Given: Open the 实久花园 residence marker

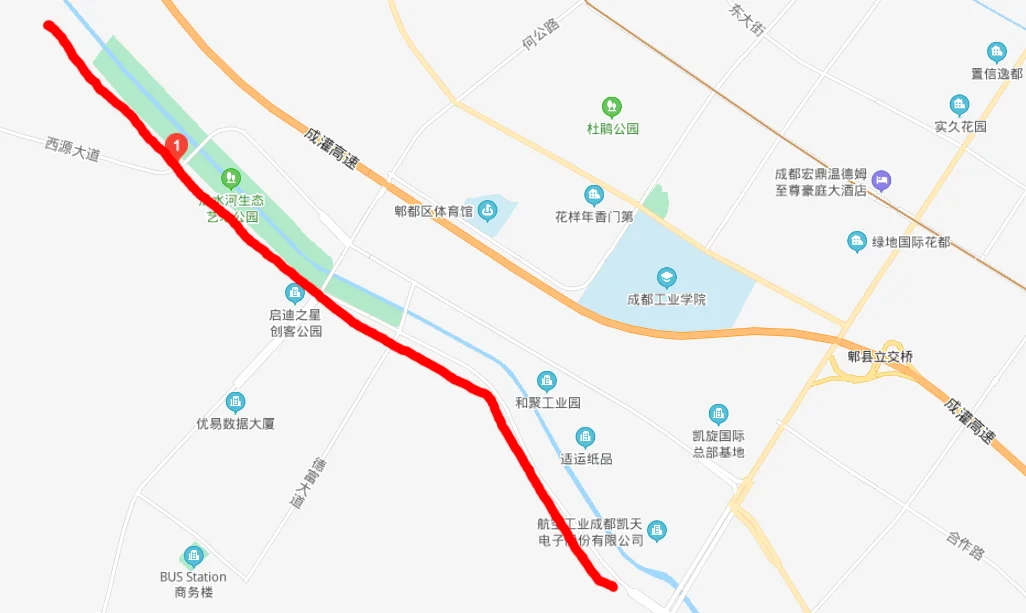Looking at the screenshot, I should [x=960, y=105].
